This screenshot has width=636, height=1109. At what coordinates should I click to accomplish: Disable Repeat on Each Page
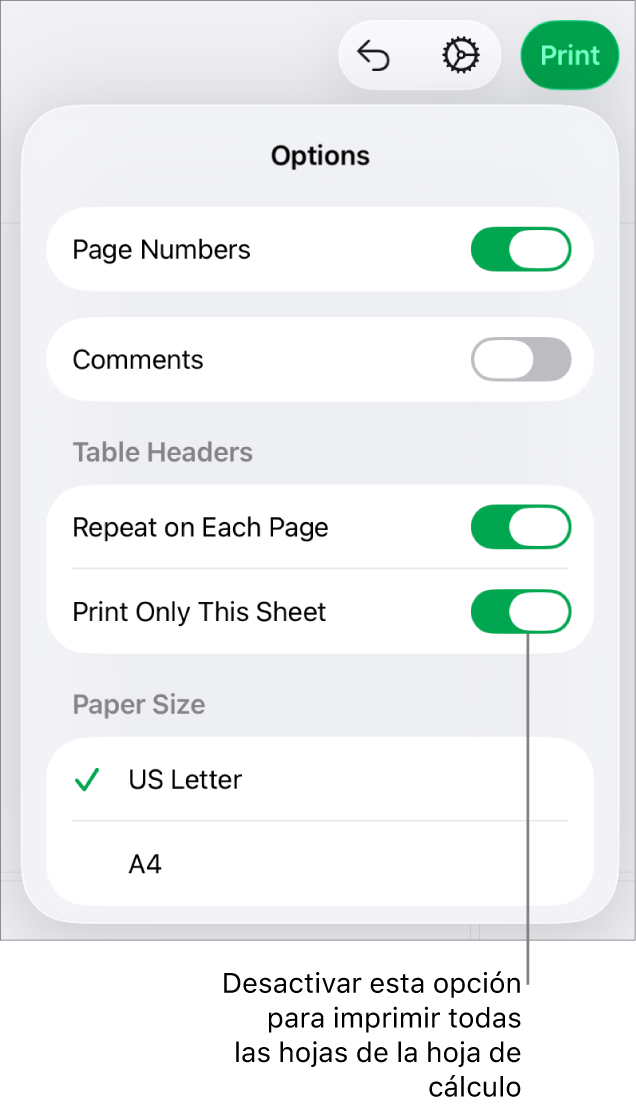coord(521,527)
